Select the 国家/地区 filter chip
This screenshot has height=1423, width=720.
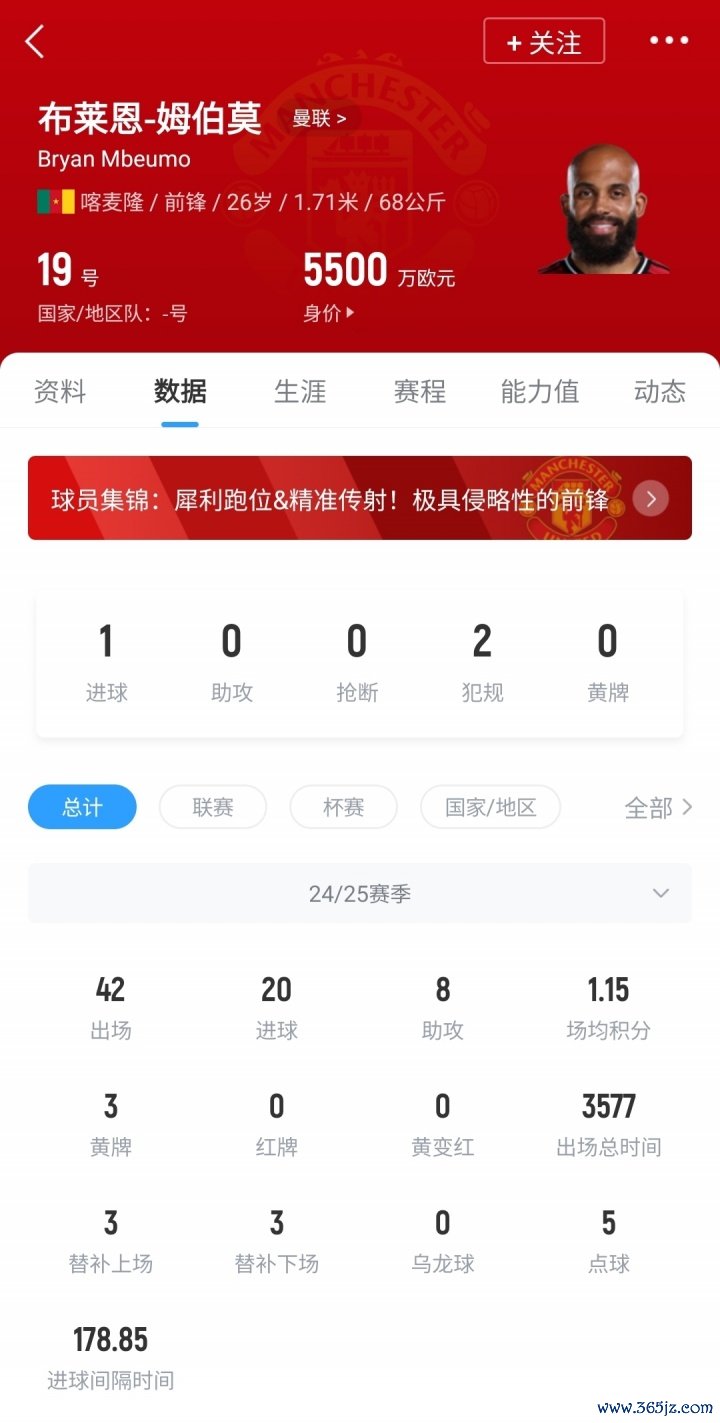[490, 807]
